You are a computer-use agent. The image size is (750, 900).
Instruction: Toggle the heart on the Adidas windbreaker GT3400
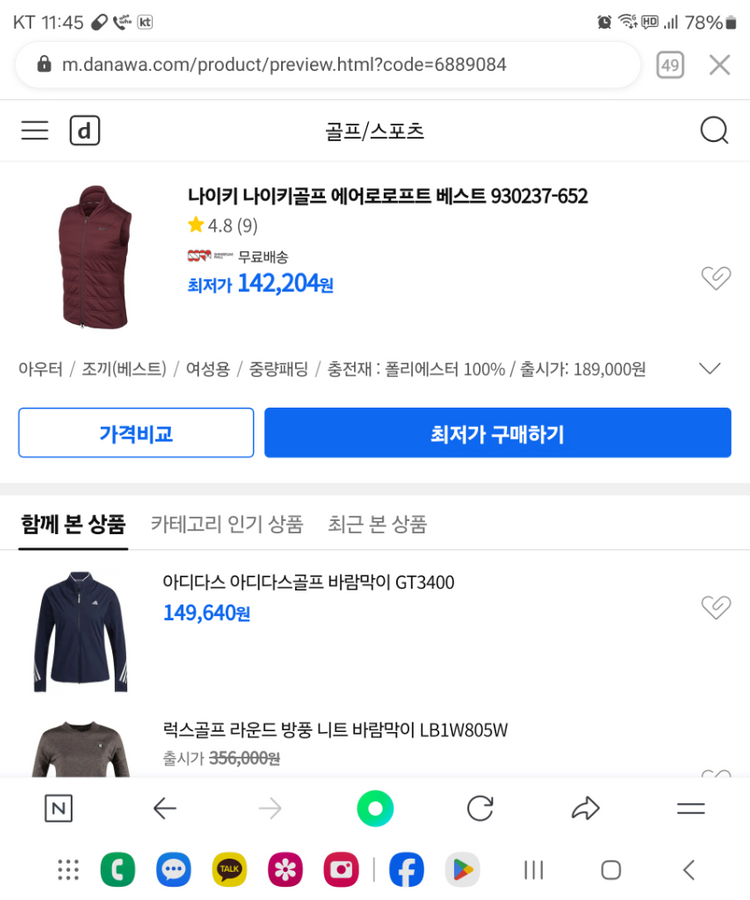716,607
